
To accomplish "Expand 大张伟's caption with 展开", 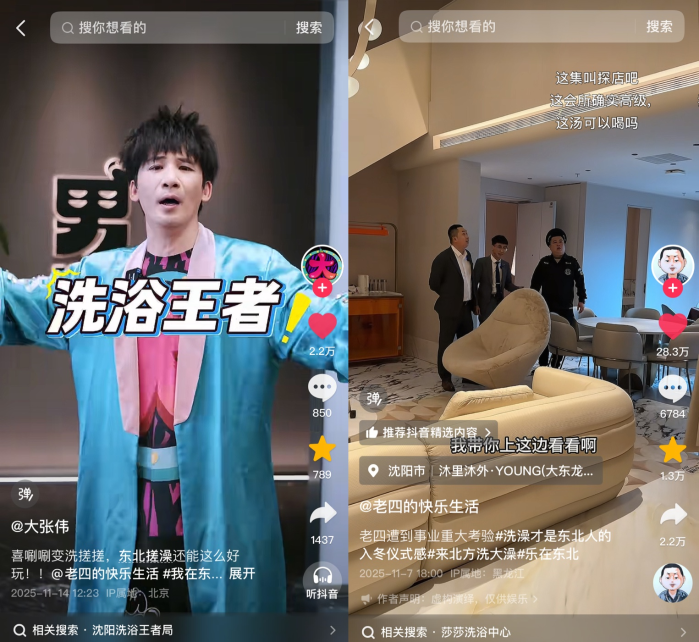I will pyautogui.click(x=243, y=574).
